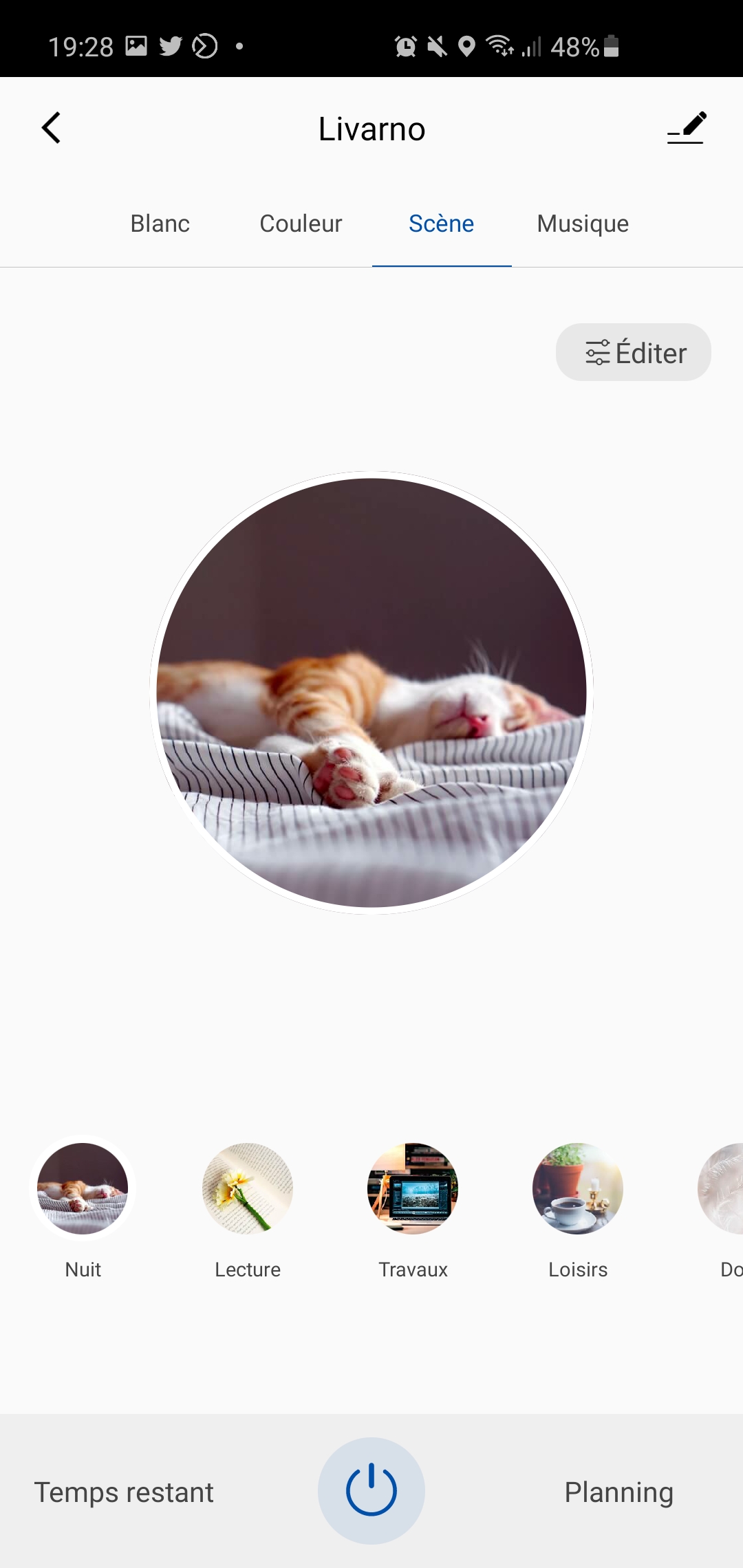This screenshot has width=743, height=1568.
Task: Open the Musique tab
Action: [x=583, y=224]
